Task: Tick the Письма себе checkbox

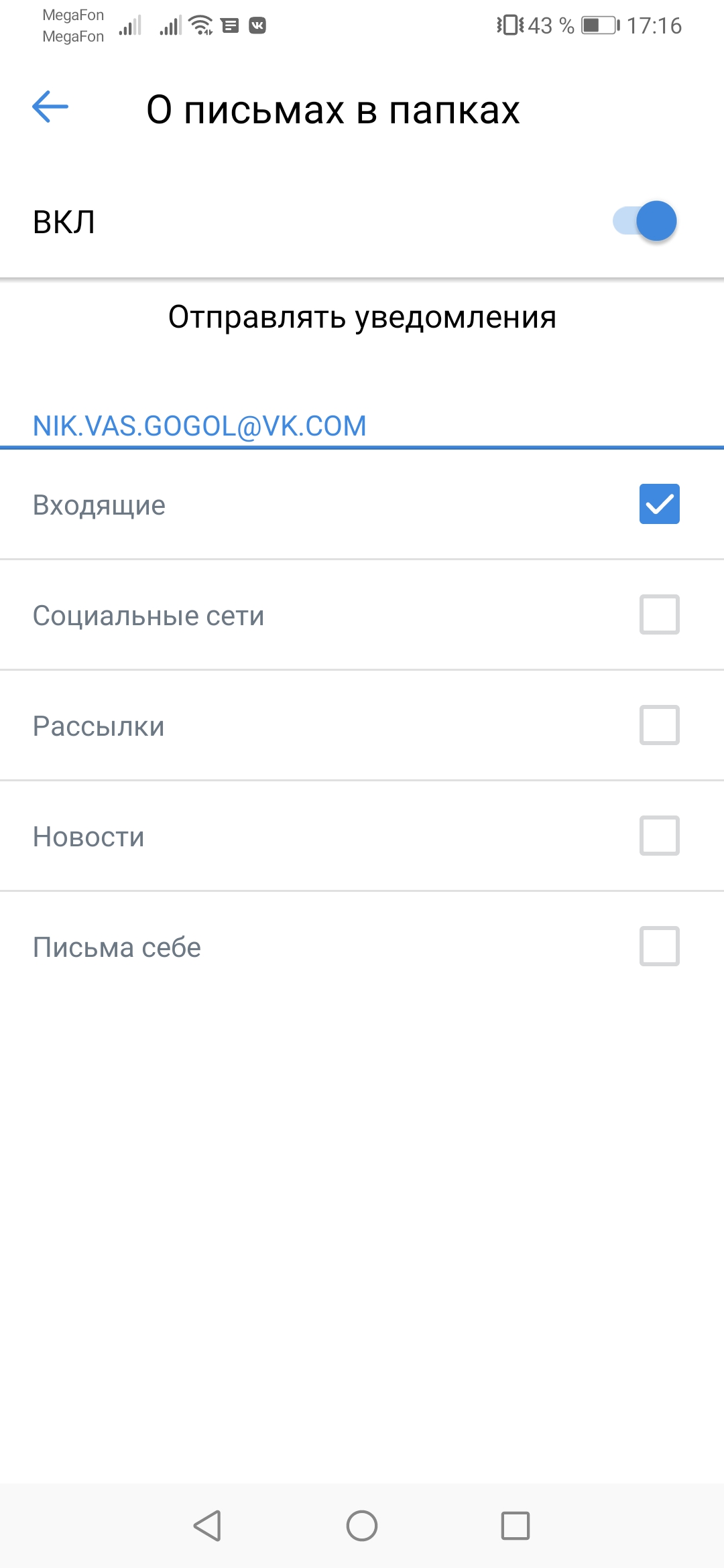Action: click(660, 946)
